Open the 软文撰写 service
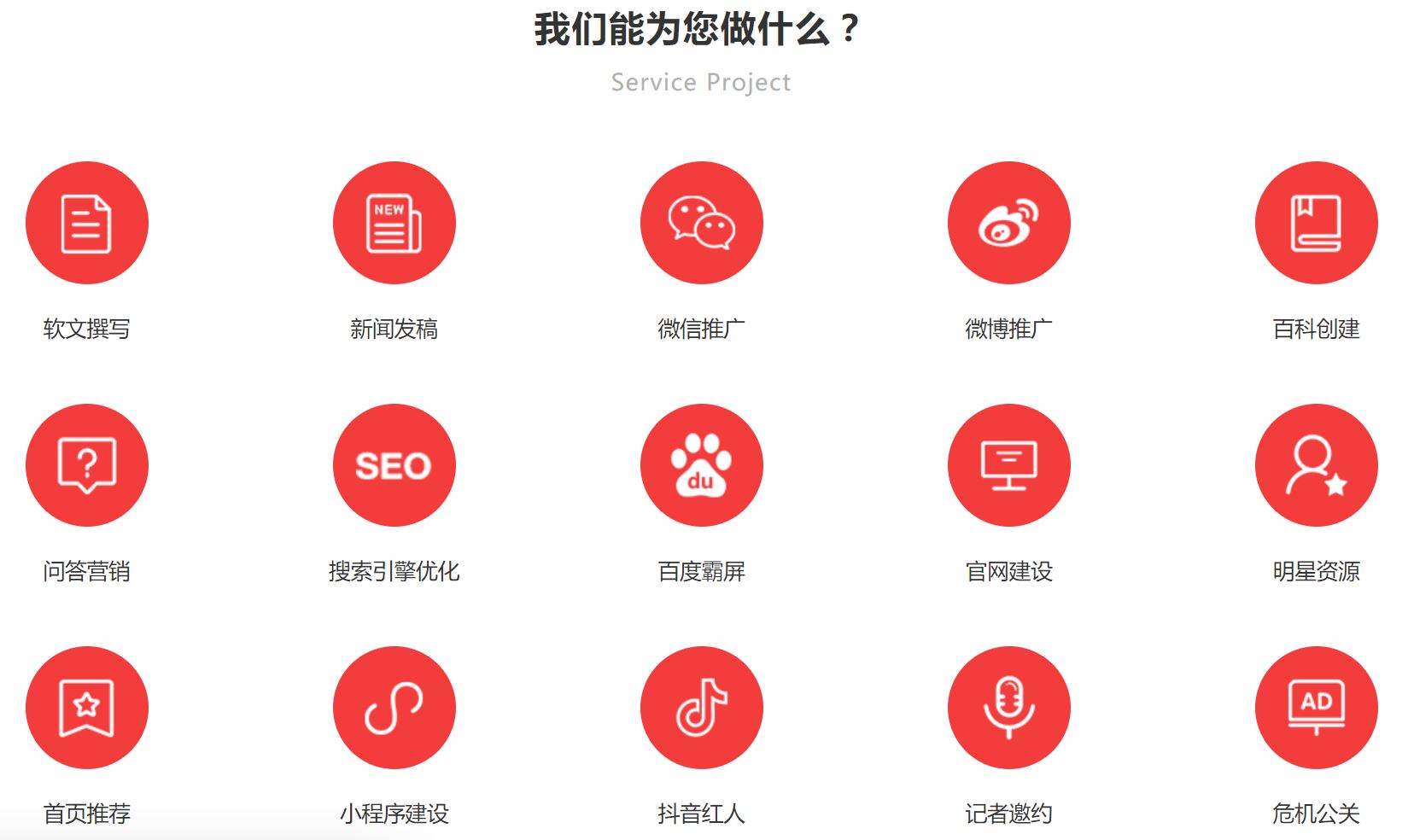 point(86,223)
